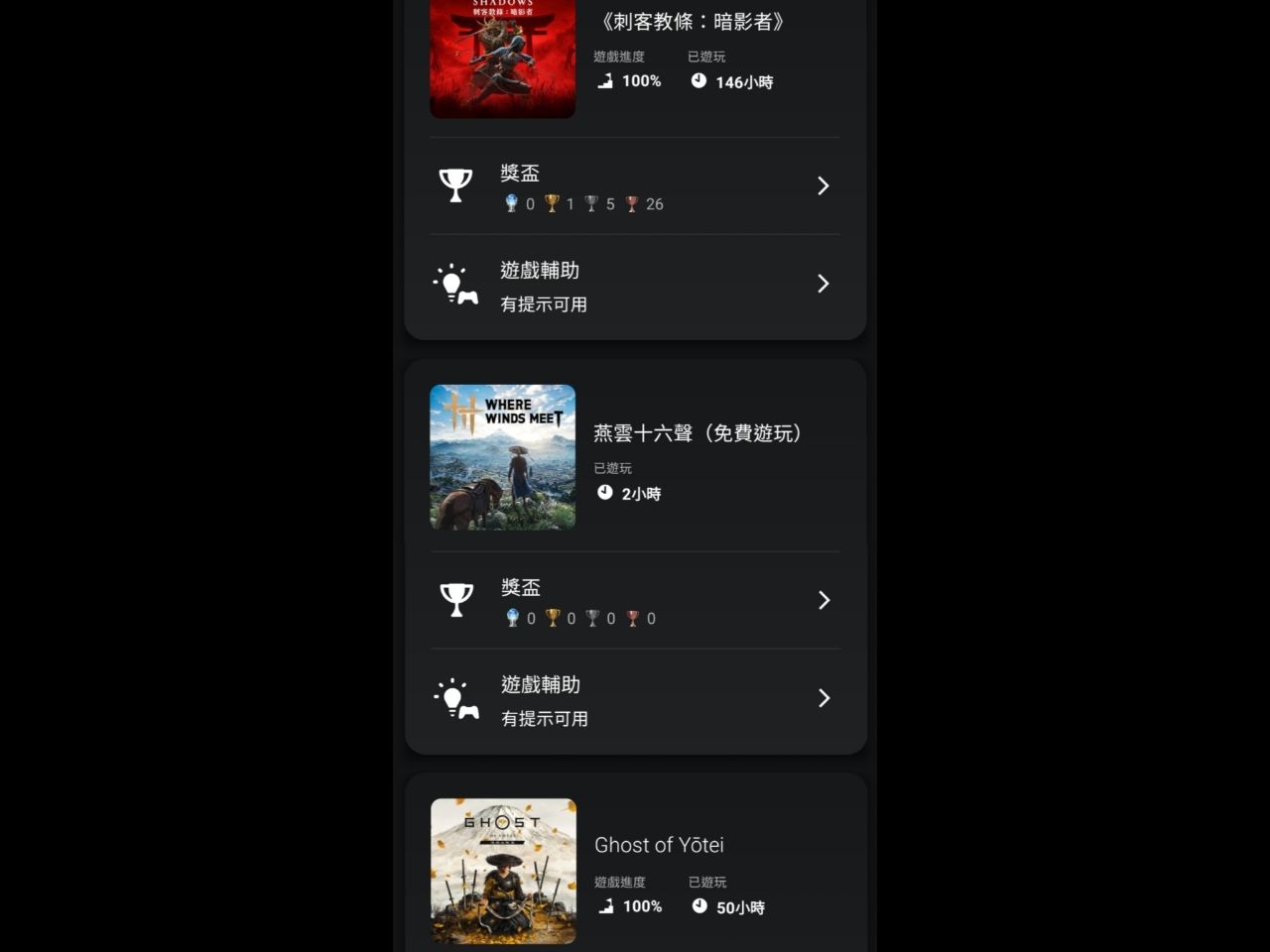Open 遊戲輔助 hints for 燕雲十六聲
1270x952 pixels.
pyautogui.click(x=635, y=699)
